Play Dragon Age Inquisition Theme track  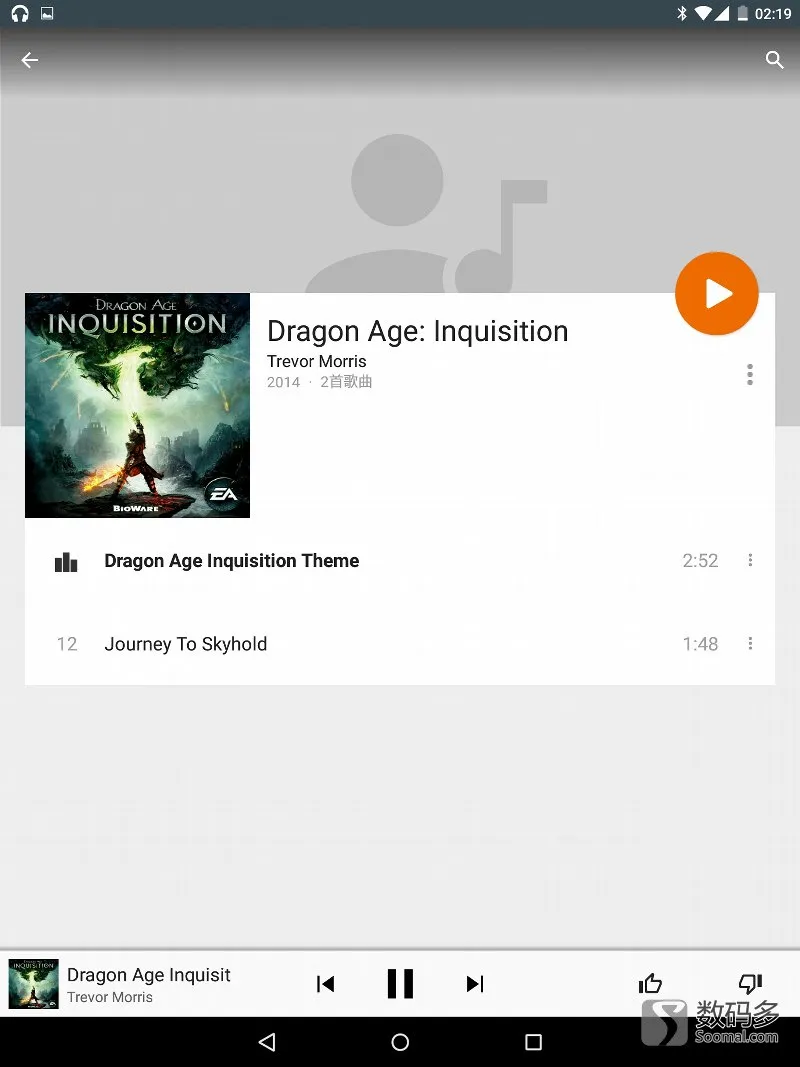(x=232, y=561)
